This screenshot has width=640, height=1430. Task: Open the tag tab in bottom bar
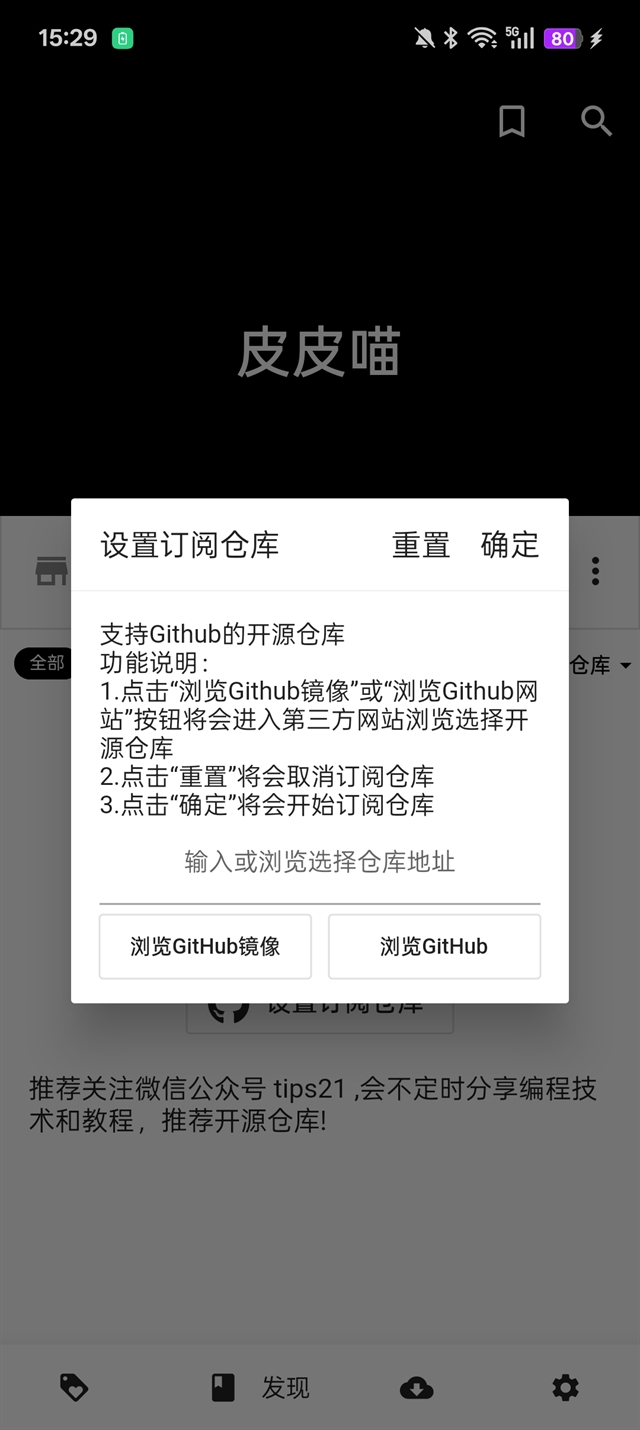coord(74,1387)
